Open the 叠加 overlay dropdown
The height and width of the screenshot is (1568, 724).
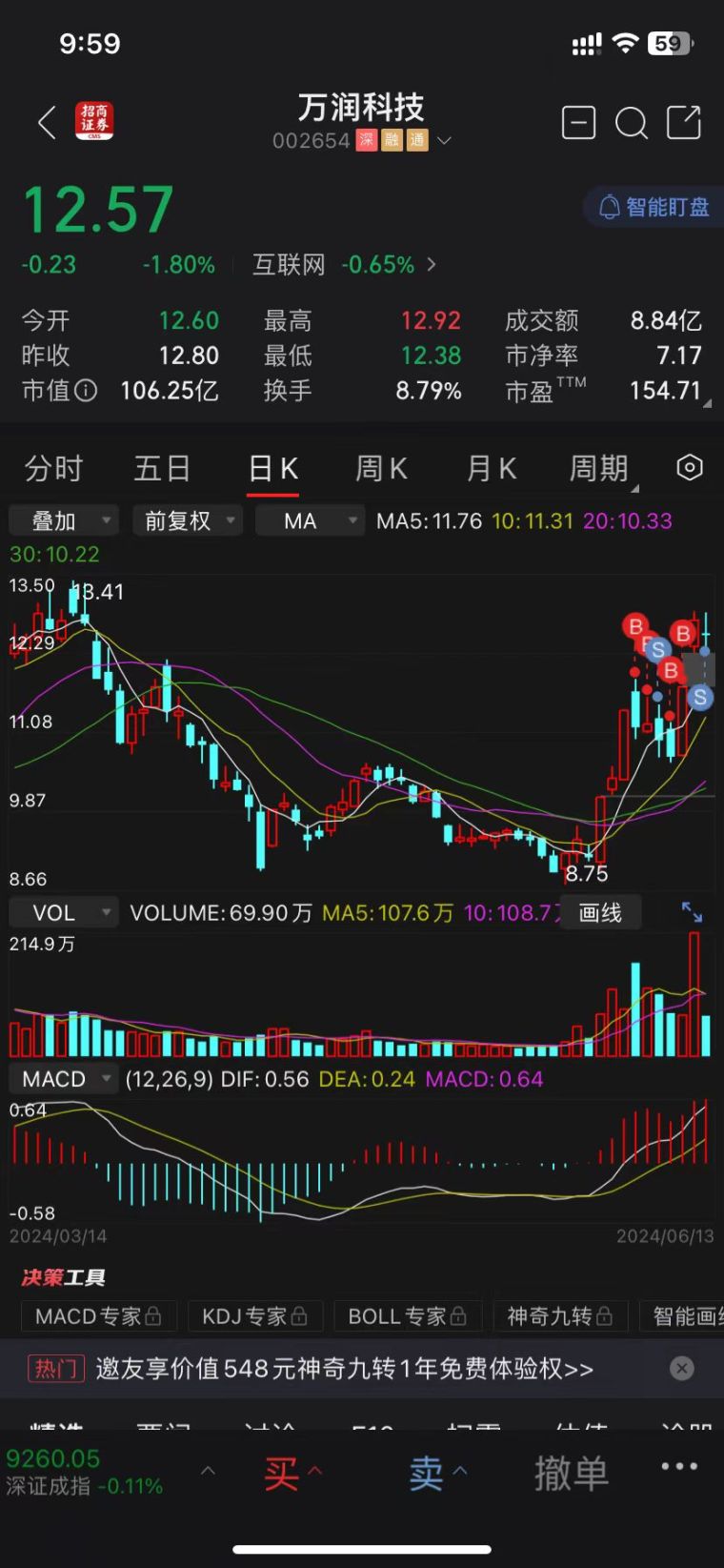click(64, 520)
